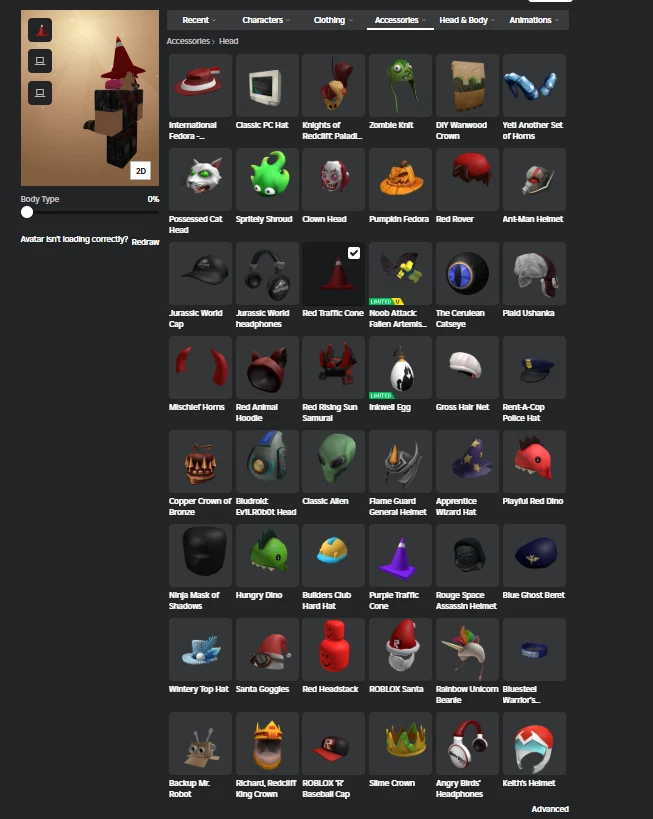This screenshot has height=819, width=653.
Task: Choose the Apprentice Wizard Hat
Action: (467, 461)
